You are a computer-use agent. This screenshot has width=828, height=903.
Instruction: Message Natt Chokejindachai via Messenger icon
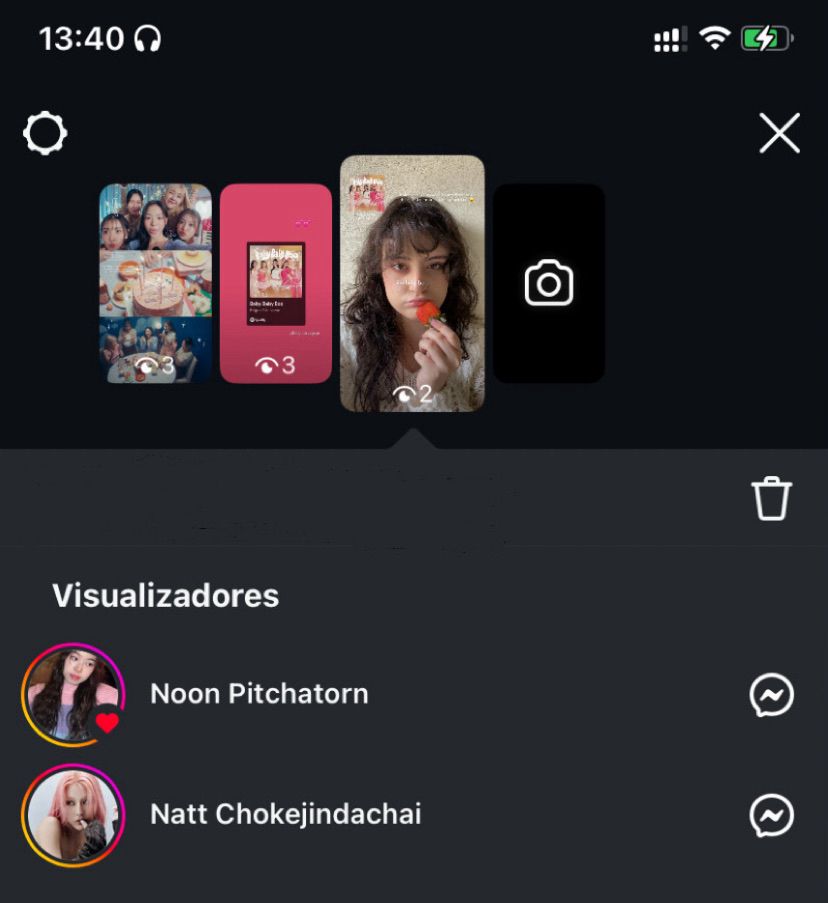[771, 815]
